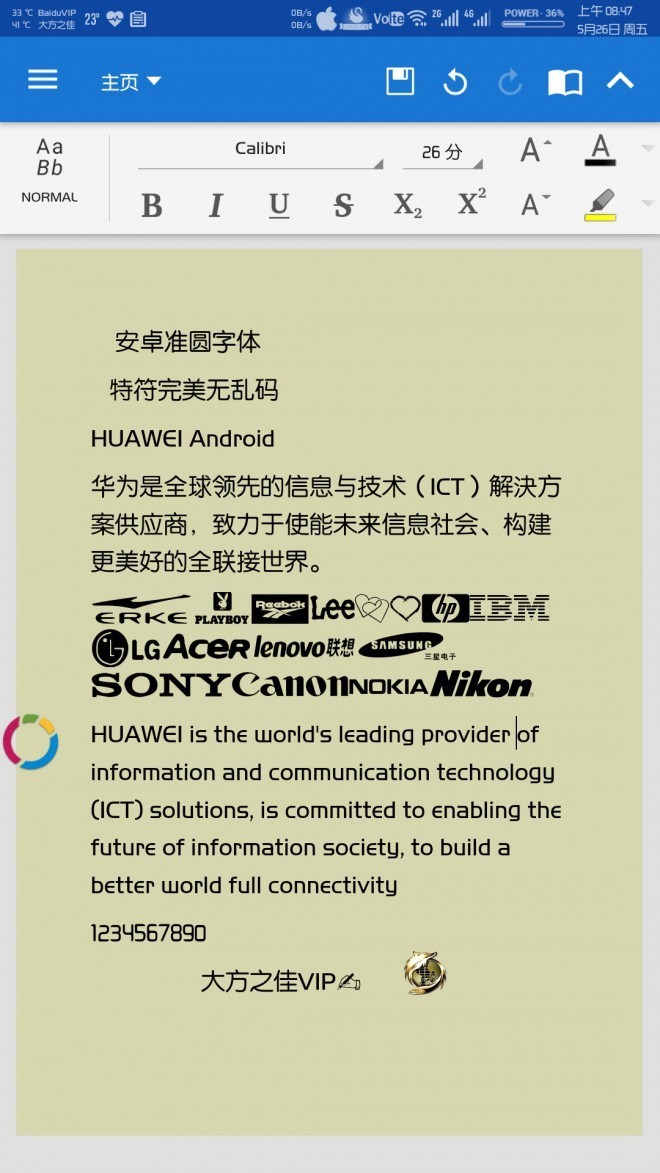Apply superscript formatting
The height and width of the screenshot is (1173, 660).
pyautogui.click(x=472, y=203)
